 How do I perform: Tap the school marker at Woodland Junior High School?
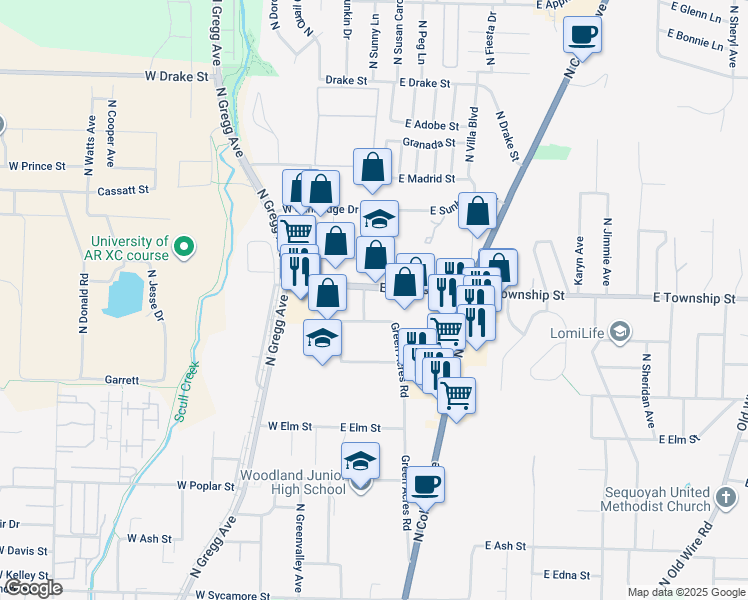coord(361,462)
